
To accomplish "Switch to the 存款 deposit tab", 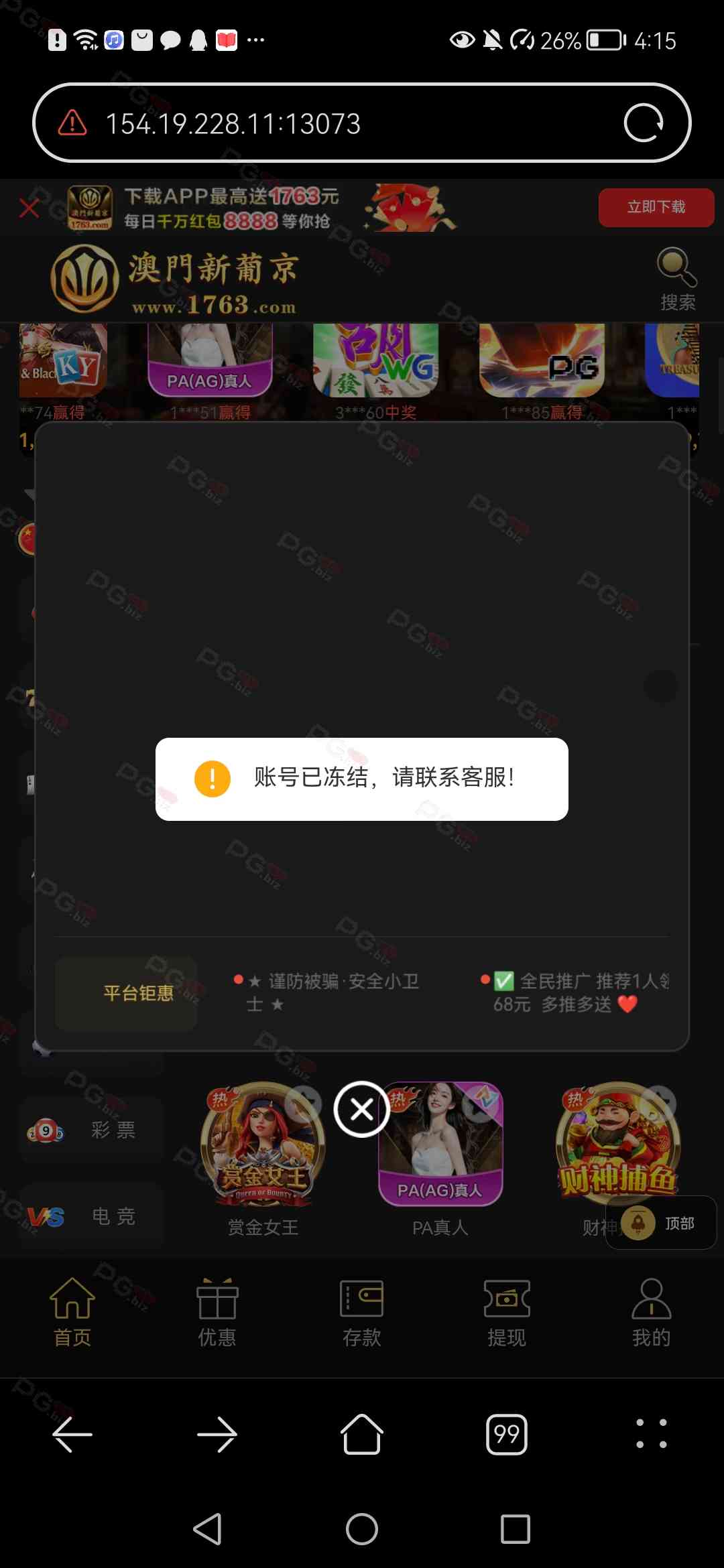I will coord(361,1312).
